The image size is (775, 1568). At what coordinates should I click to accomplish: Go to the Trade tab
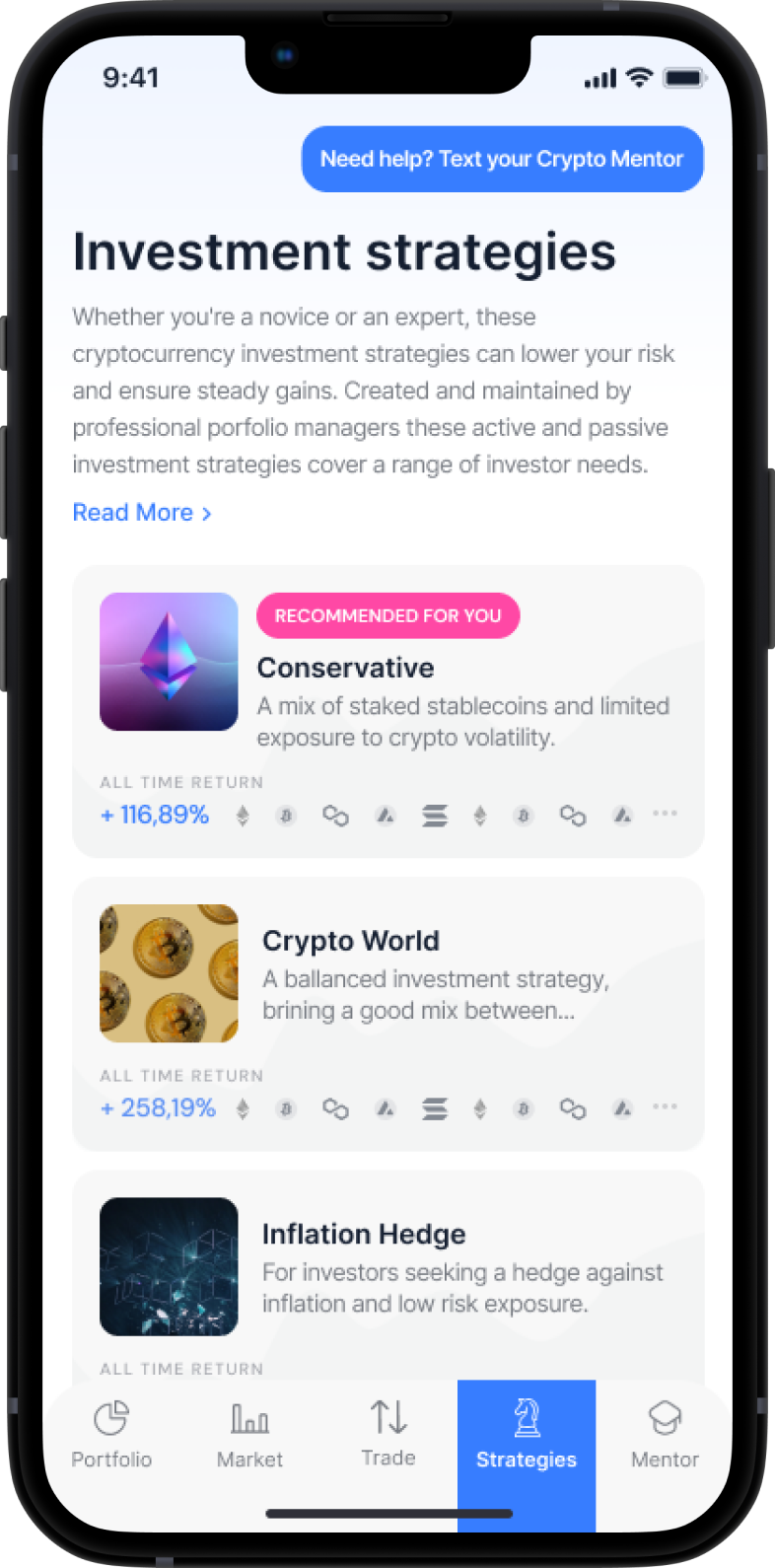pos(388,1435)
